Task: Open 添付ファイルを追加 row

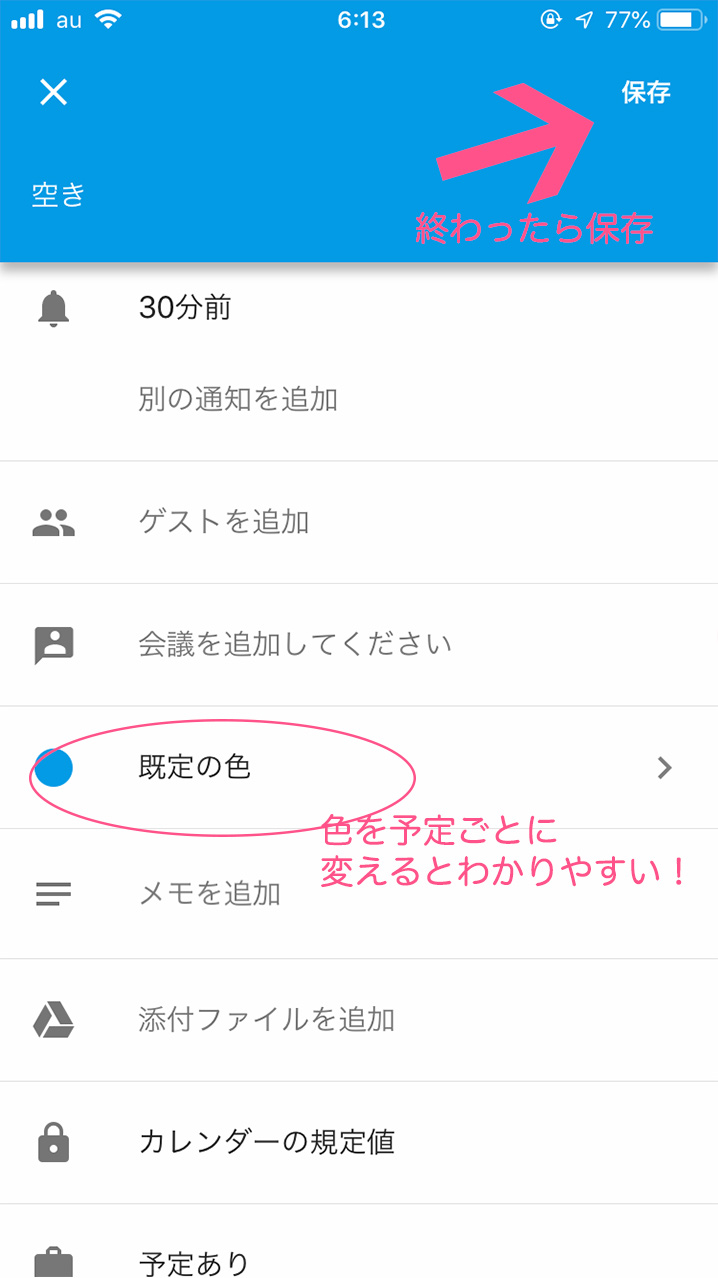Action: click(359, 1020)
